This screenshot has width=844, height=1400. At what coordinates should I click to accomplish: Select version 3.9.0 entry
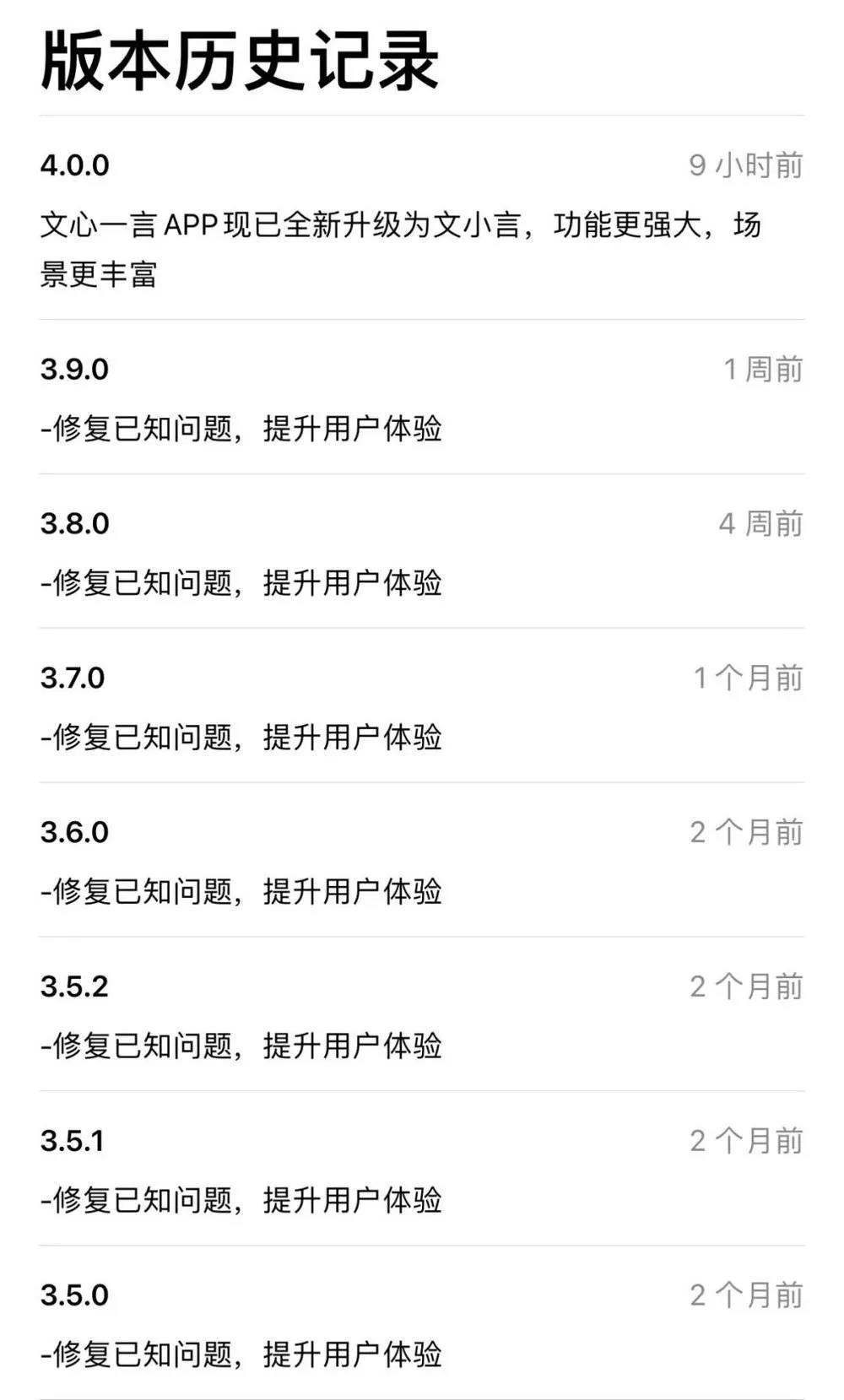point(74,369)
